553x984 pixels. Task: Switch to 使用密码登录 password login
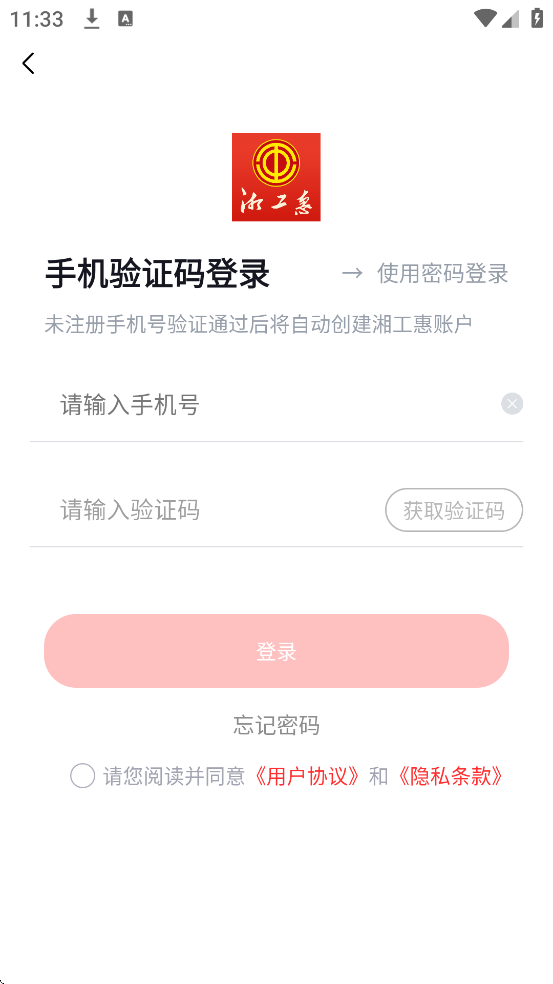[x=425, y=274]
